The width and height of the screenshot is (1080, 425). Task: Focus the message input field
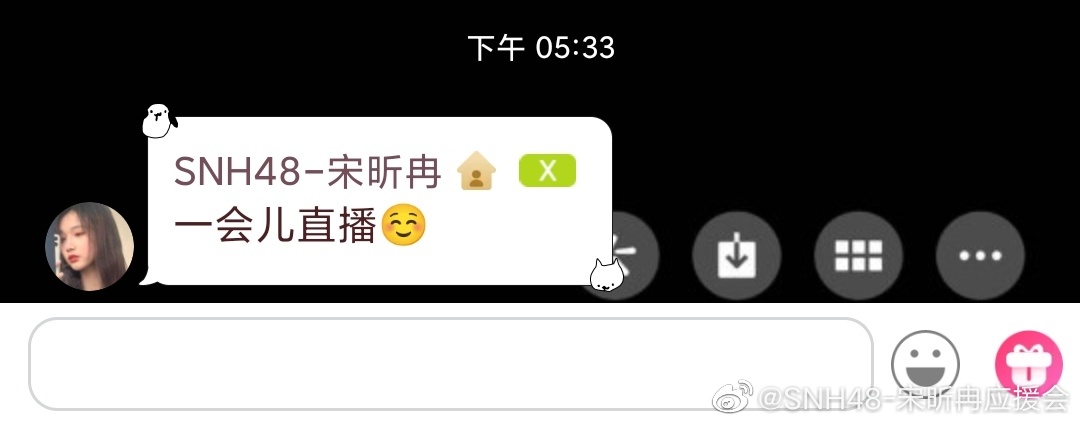pyautogui.click(x=450, y=364)
